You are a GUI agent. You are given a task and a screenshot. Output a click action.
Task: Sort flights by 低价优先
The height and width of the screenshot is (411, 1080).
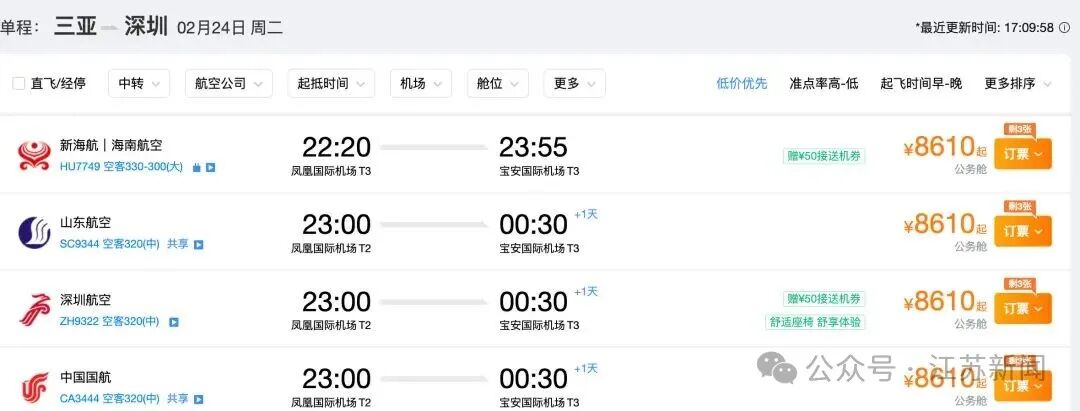742,84
